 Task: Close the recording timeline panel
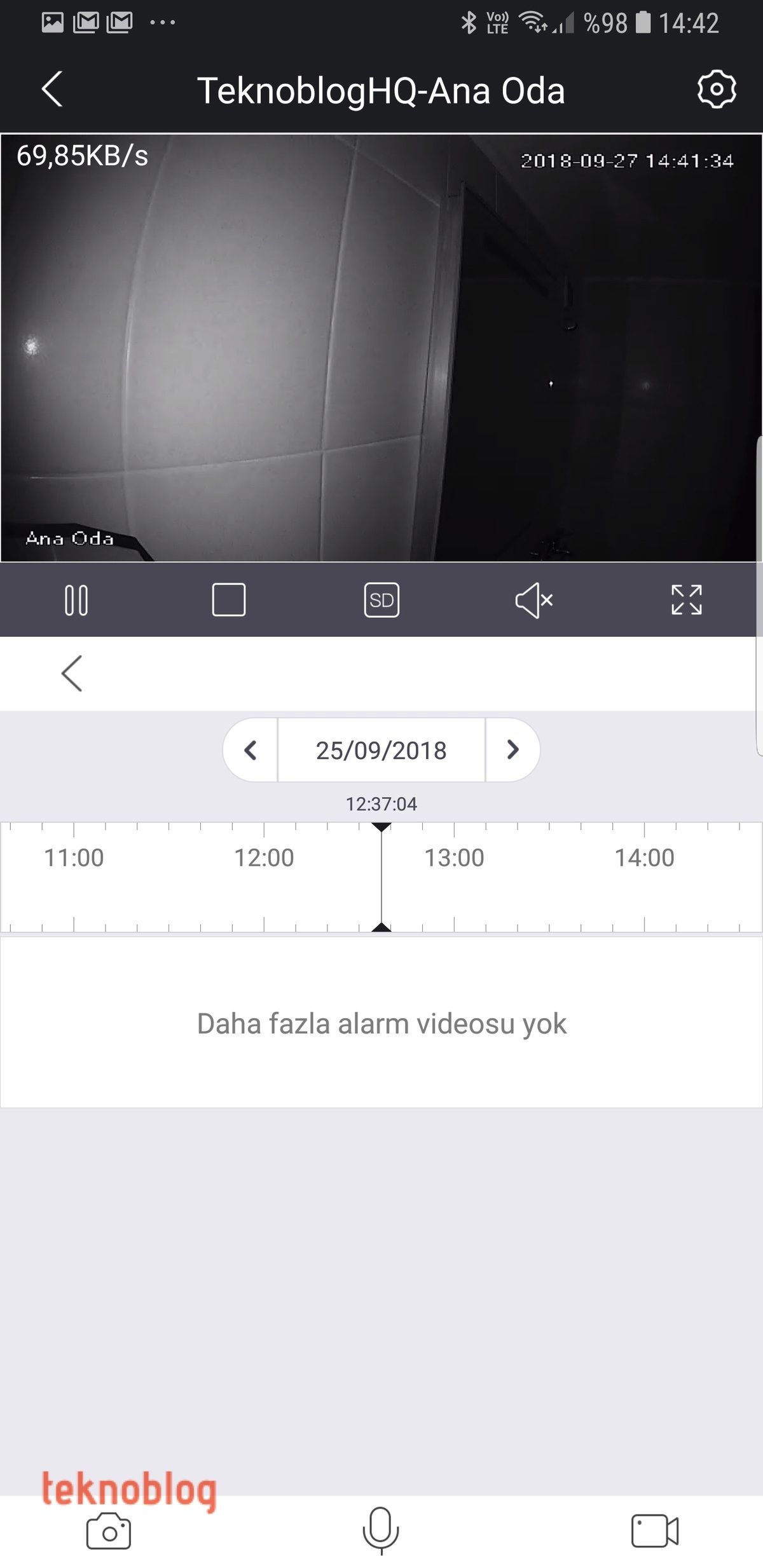click(x=72, y=673)
